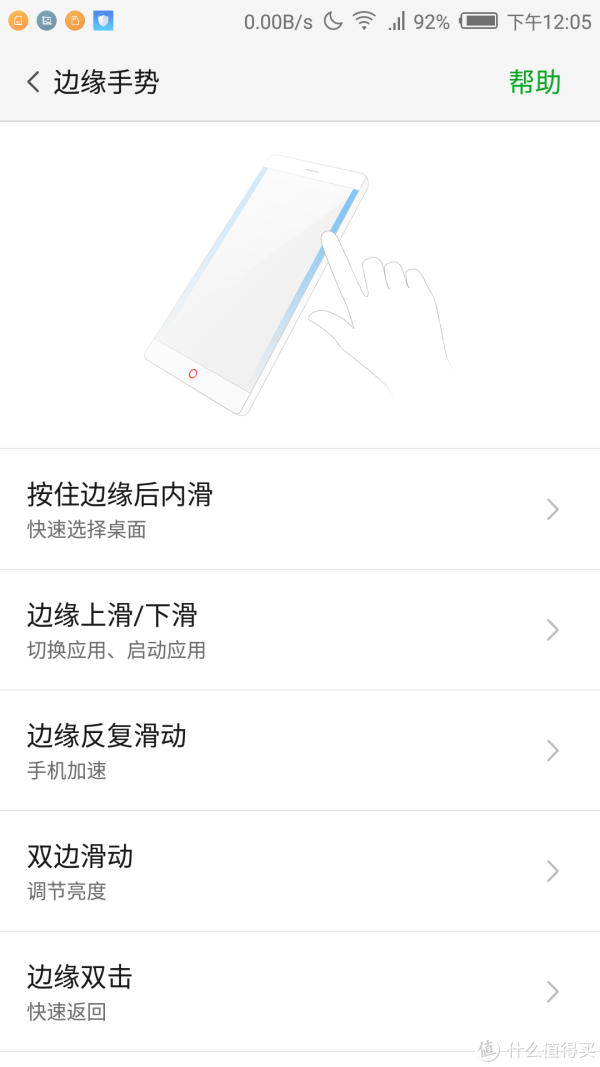Open the 帮助 help page
The height and width of the screenshot is (1067, 600).
pyautogui.click(x=534, y=82)
